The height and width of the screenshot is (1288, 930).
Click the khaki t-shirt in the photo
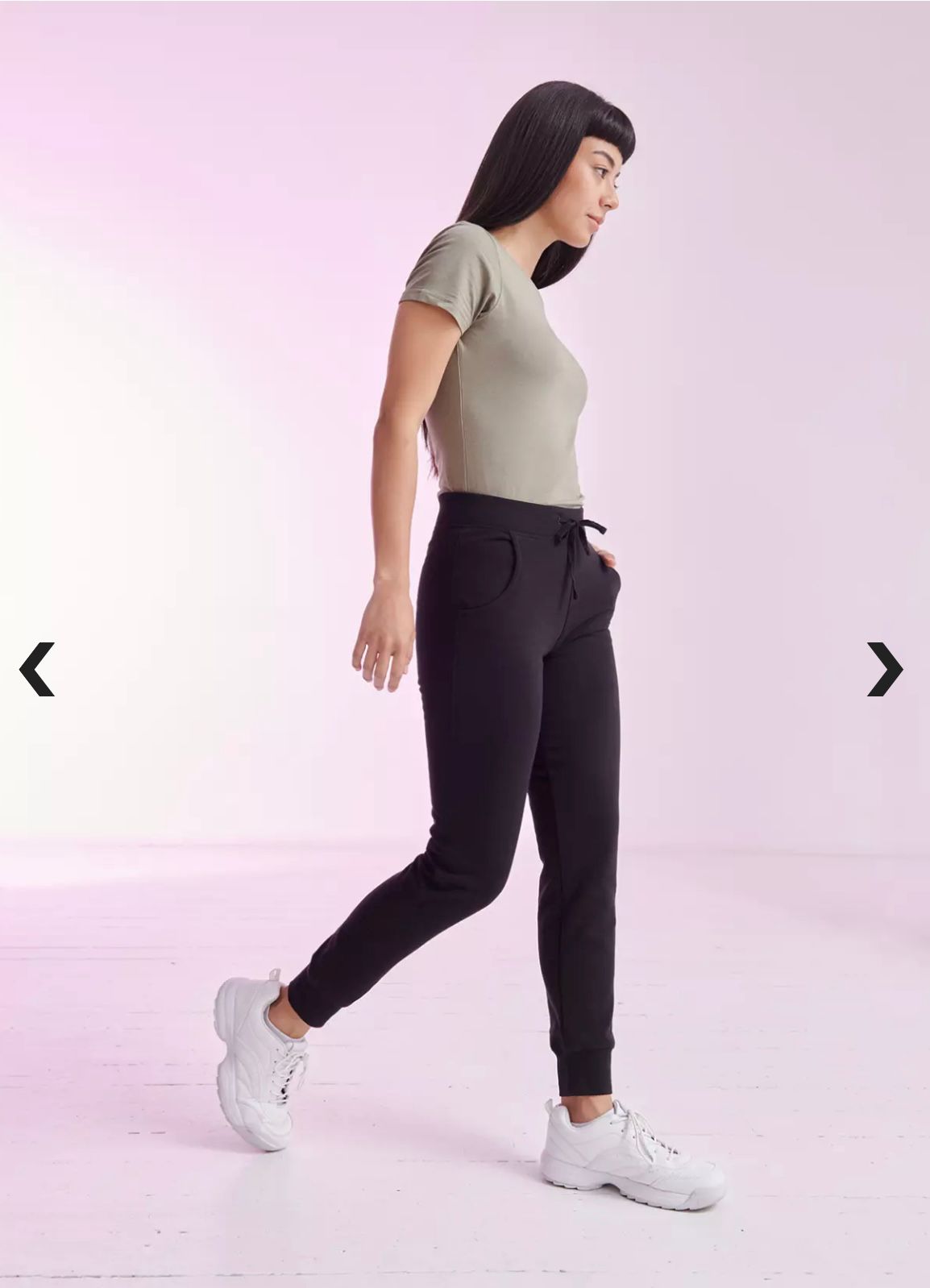pyautogui.click(x=508, y=363)
